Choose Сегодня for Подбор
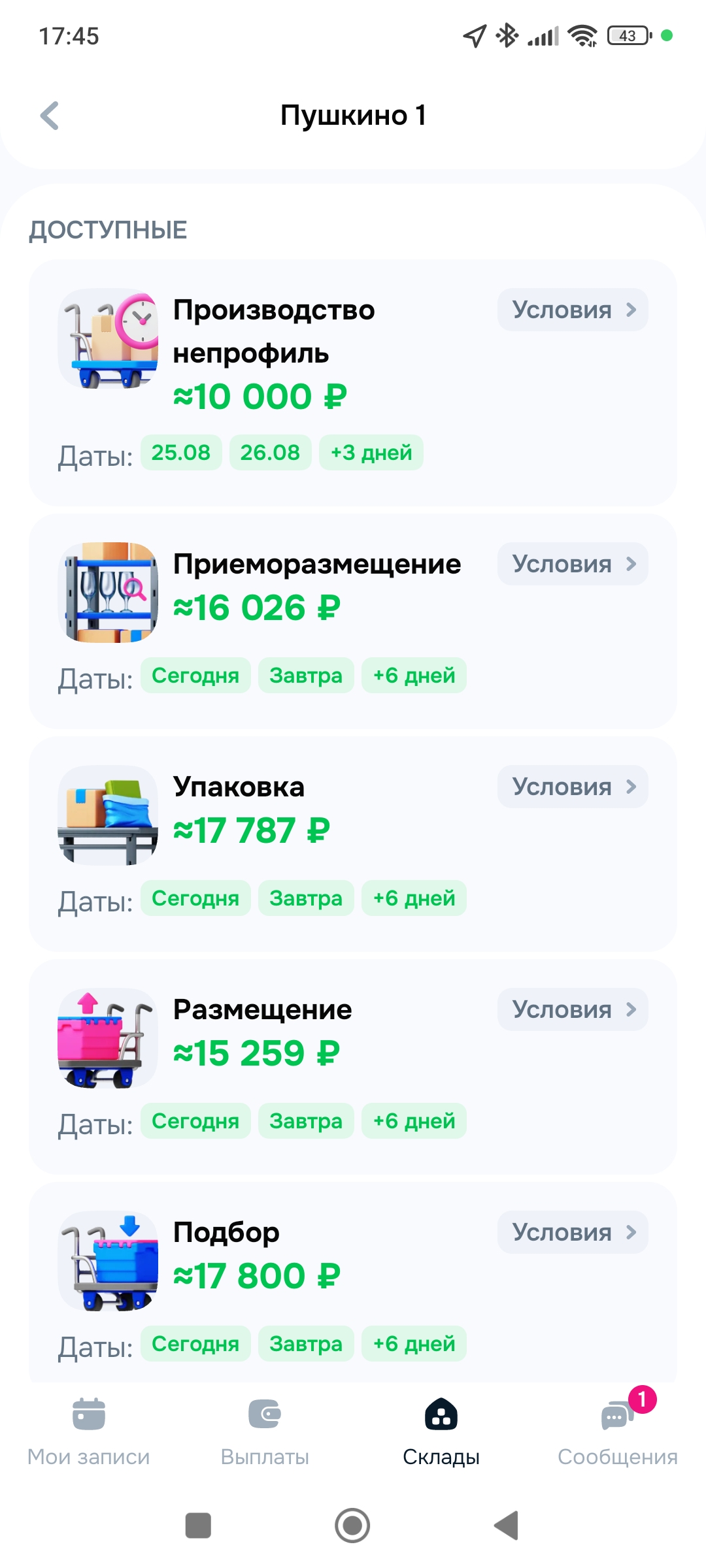706x1568 pixels. (x=195, y=1344)
